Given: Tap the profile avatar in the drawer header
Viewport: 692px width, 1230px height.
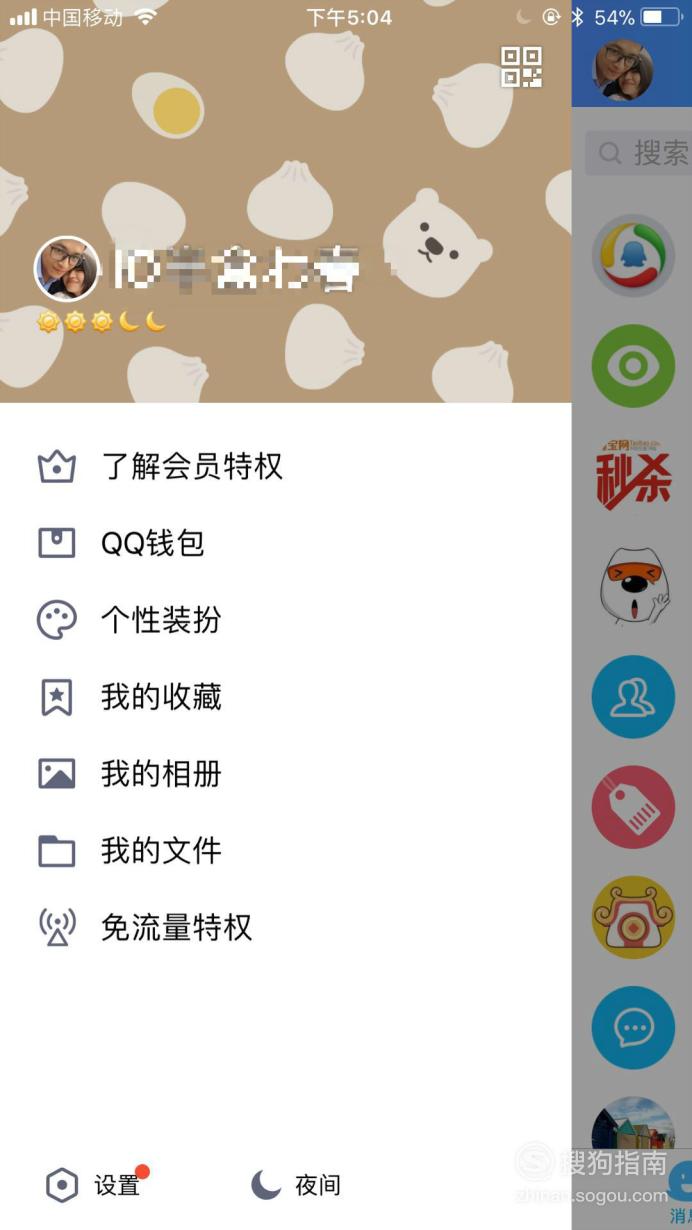Looking at the screenshot, I should pos(67,268).
